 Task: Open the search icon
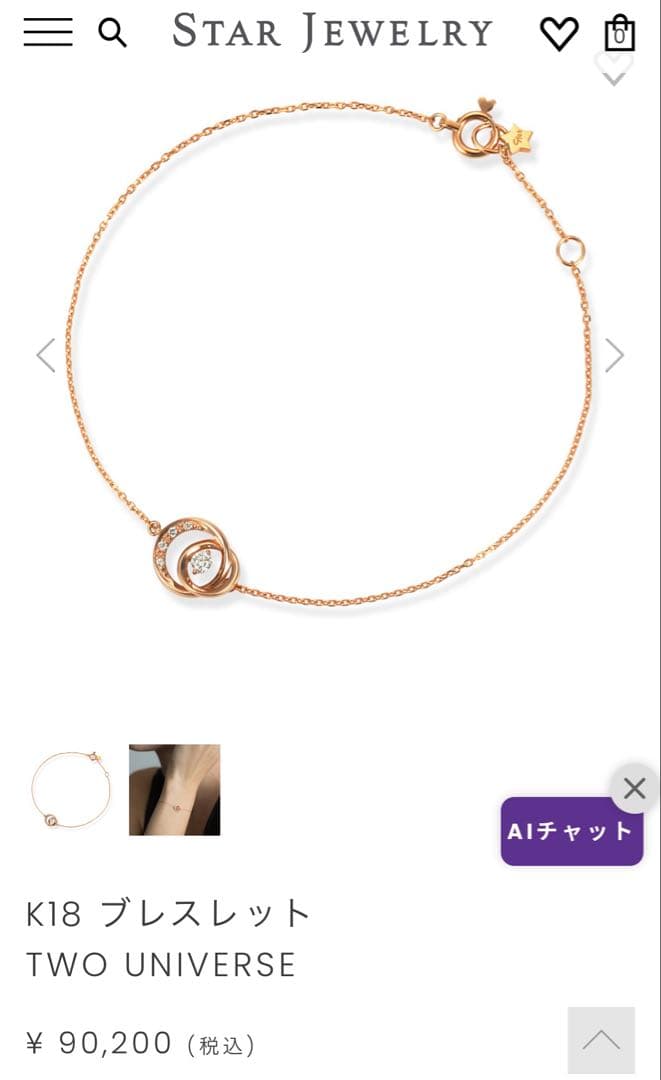pyautogui.click(x=113, y=33)
